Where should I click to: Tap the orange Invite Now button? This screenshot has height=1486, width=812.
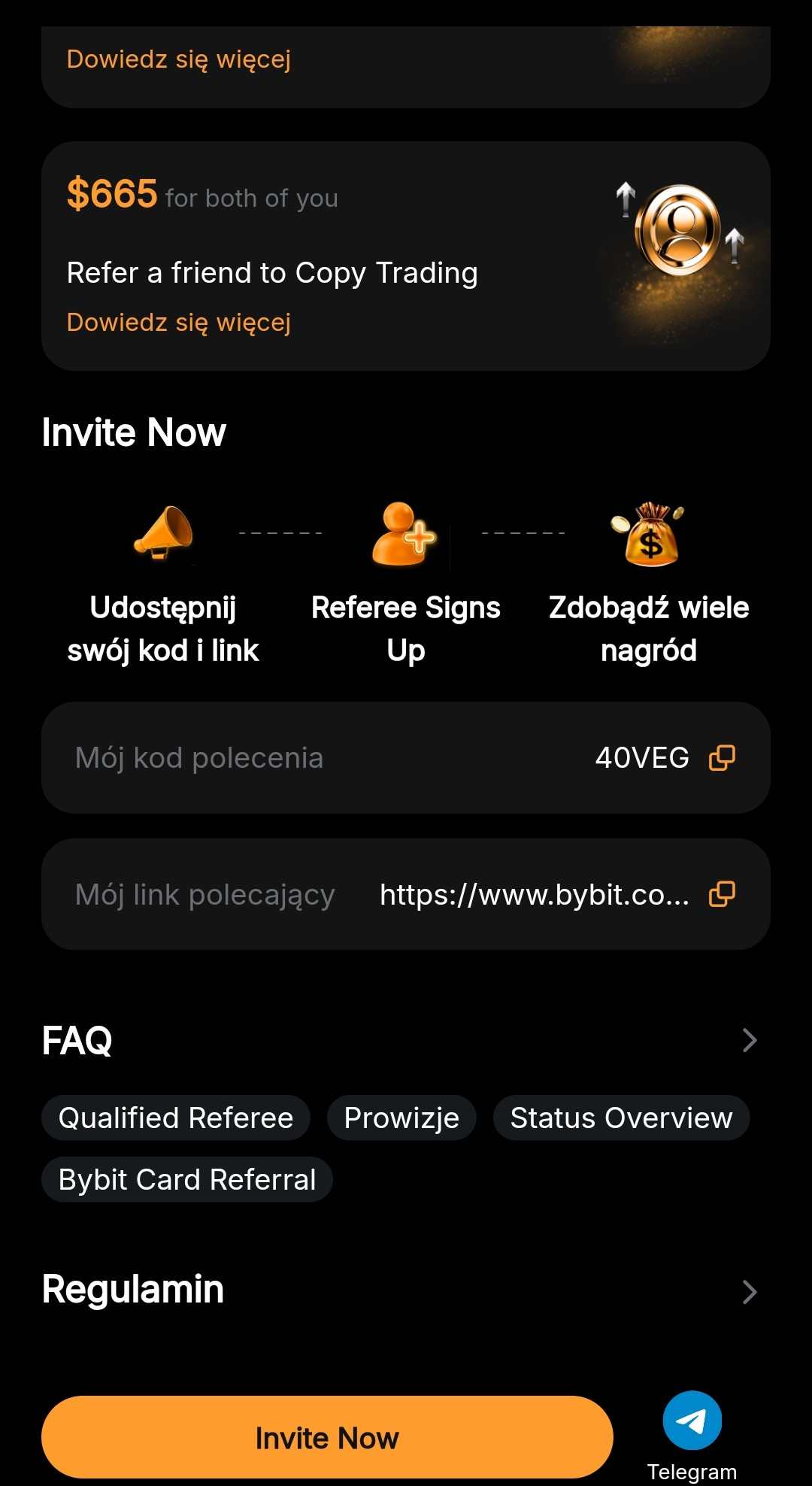click(x=327, y=1437)
